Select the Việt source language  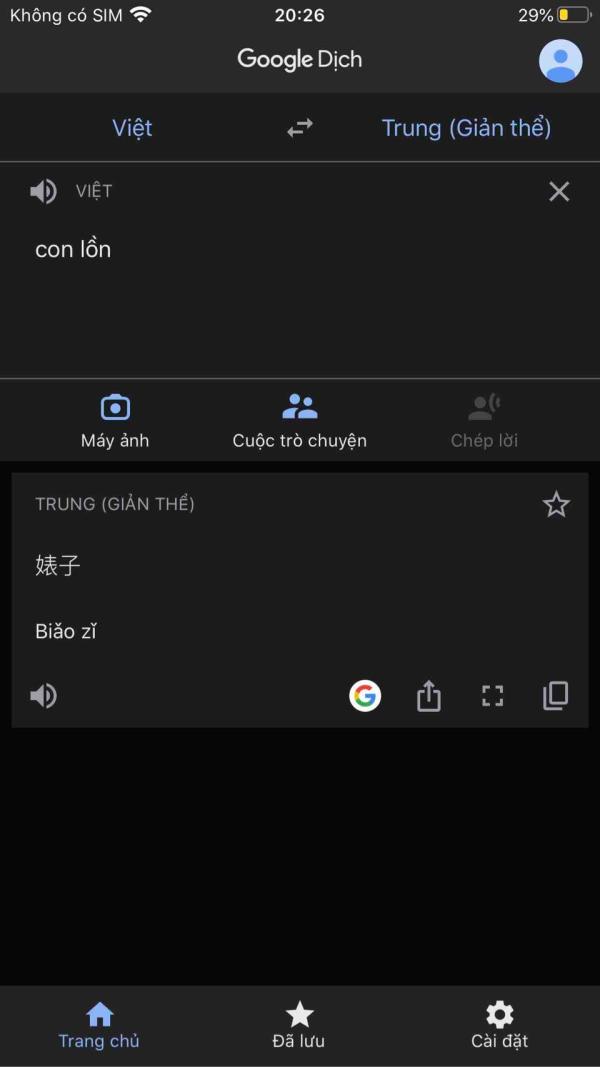[x=132, y=128]
